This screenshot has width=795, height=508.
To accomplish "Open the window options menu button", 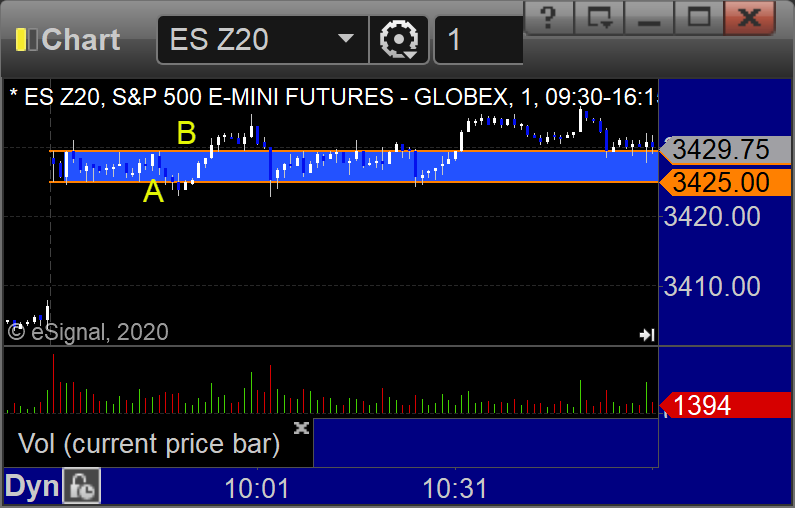I will click(601, 16).
